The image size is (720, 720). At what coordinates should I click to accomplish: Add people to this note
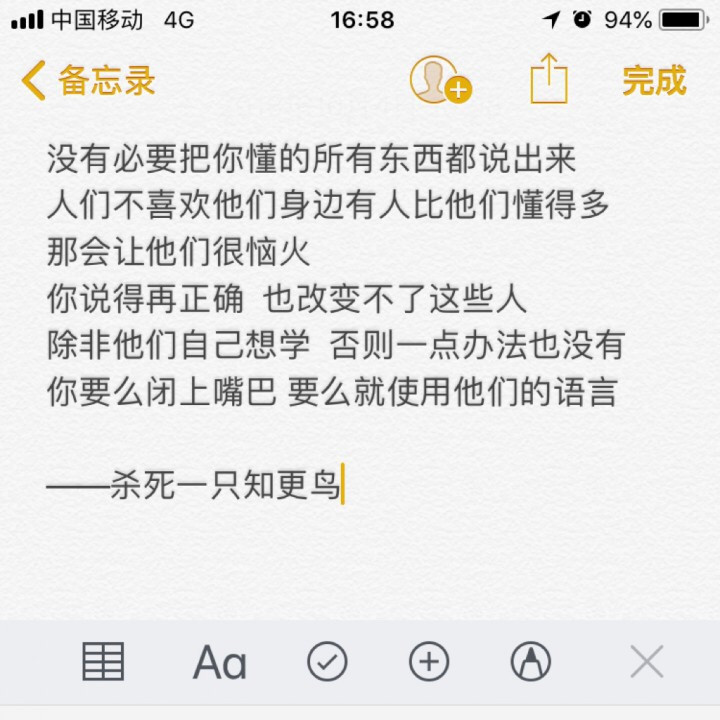coord(438,81)
